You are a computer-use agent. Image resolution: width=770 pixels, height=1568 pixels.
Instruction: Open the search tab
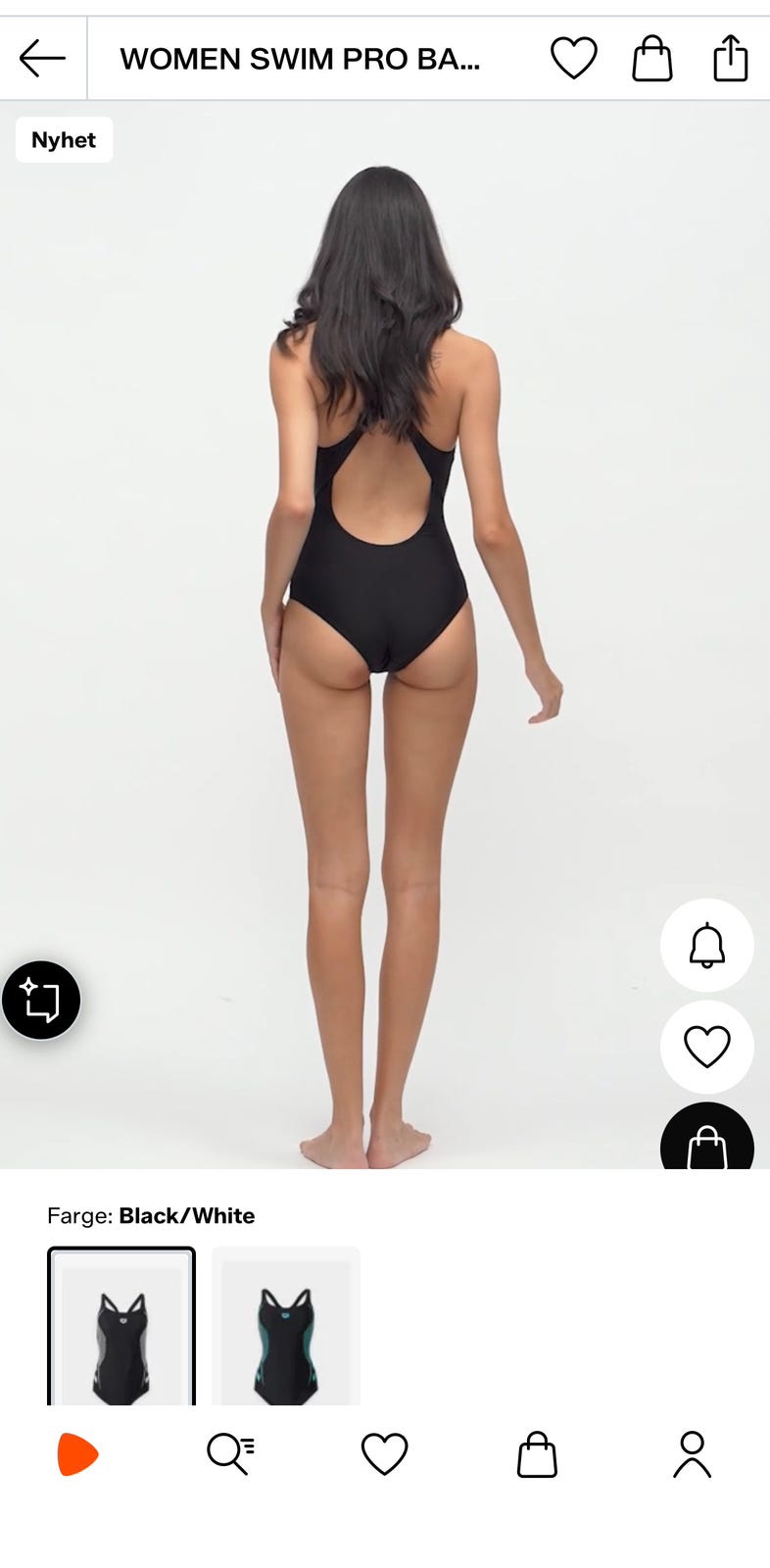(230, 1453)
